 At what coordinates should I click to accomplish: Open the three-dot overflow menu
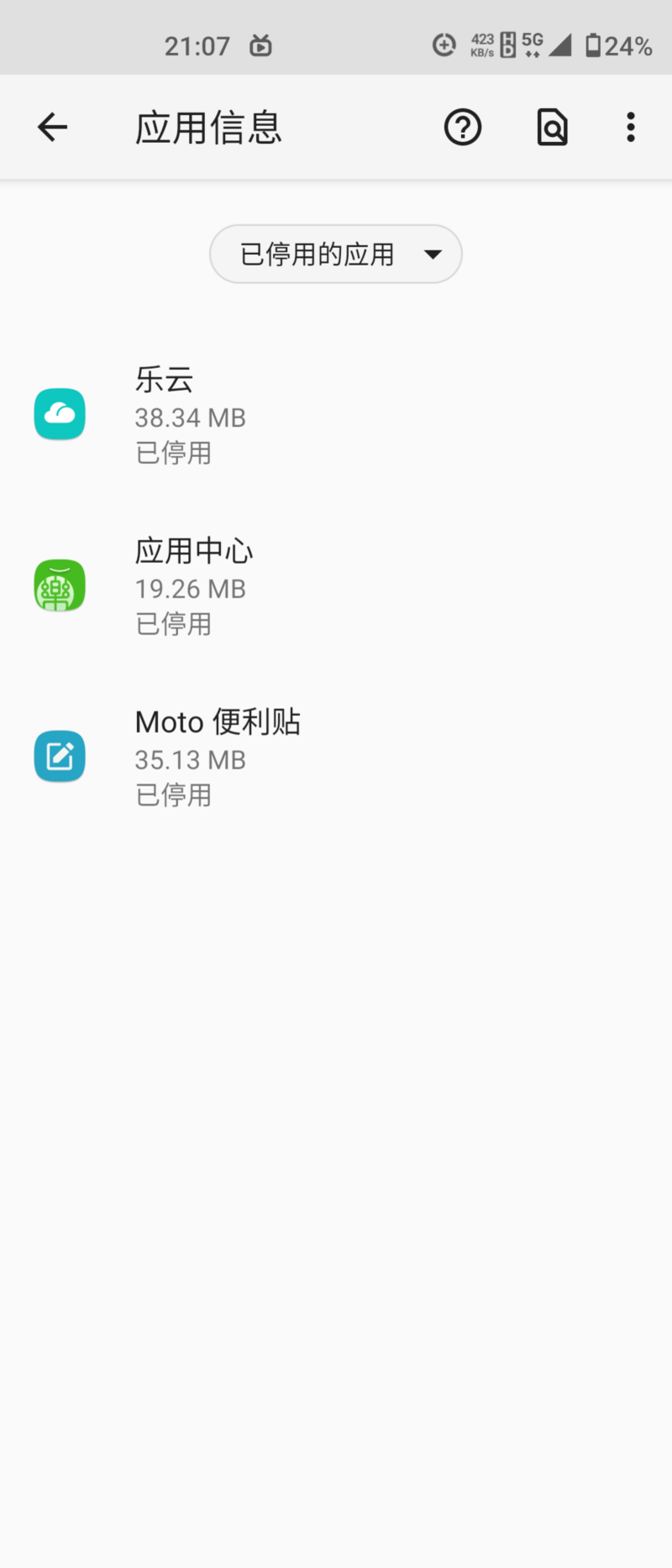630,128
